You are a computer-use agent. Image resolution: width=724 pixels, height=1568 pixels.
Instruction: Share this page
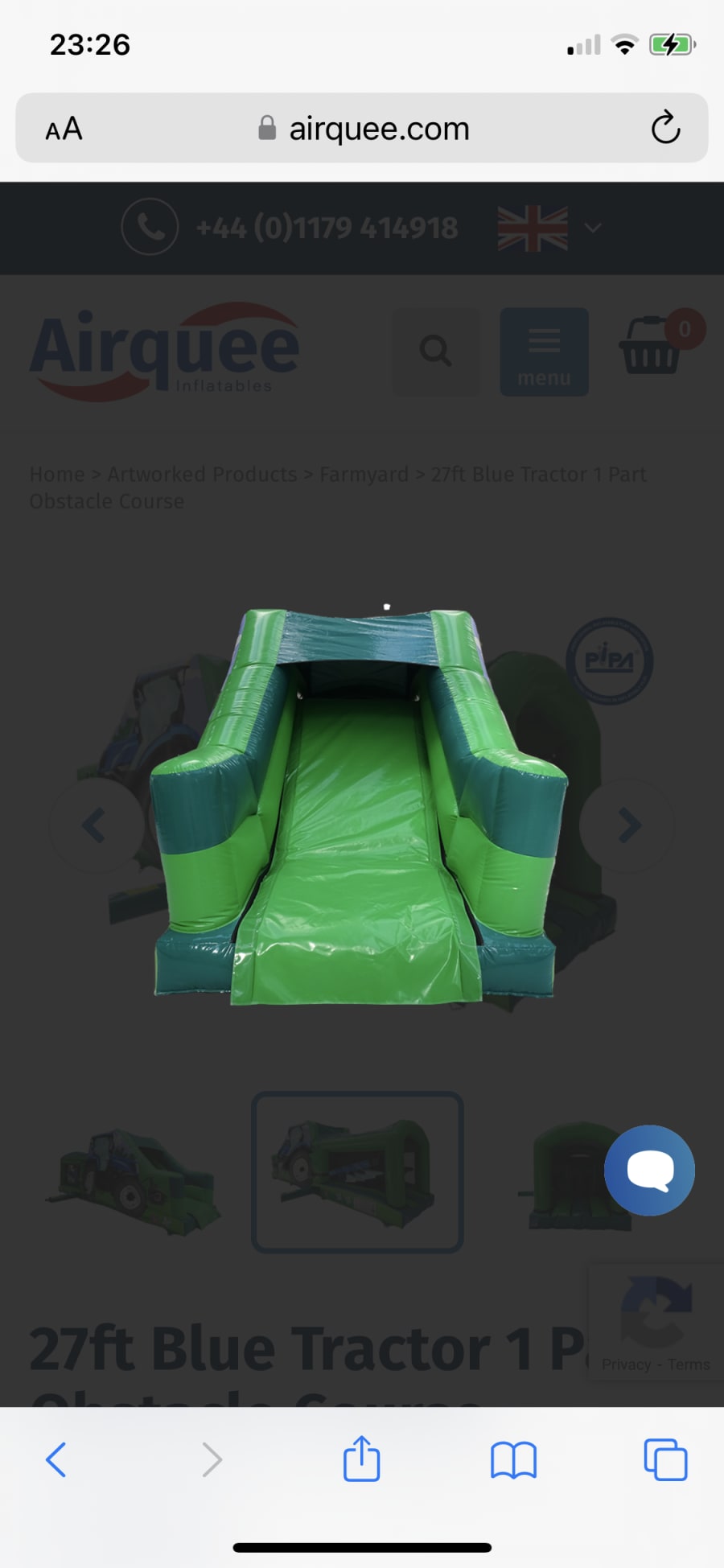(x=361, y=1459)
